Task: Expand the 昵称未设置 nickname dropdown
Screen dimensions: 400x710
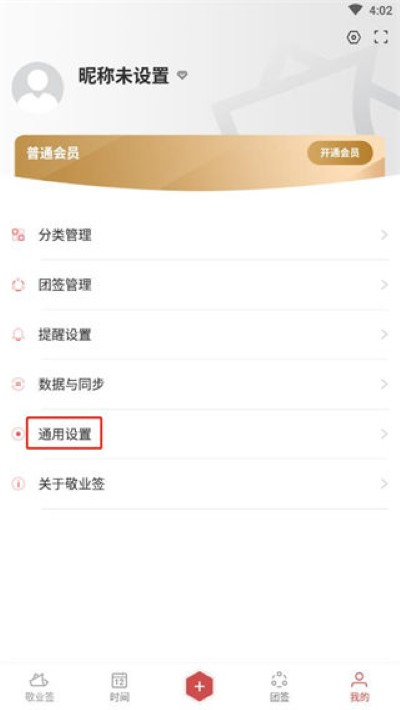Action: click(182, 75)
